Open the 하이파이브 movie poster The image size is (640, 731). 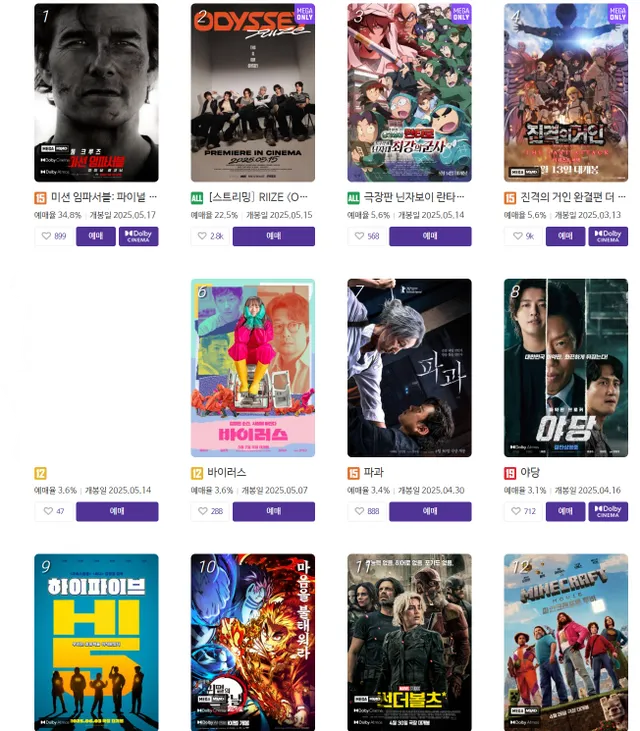click(96, 642)
